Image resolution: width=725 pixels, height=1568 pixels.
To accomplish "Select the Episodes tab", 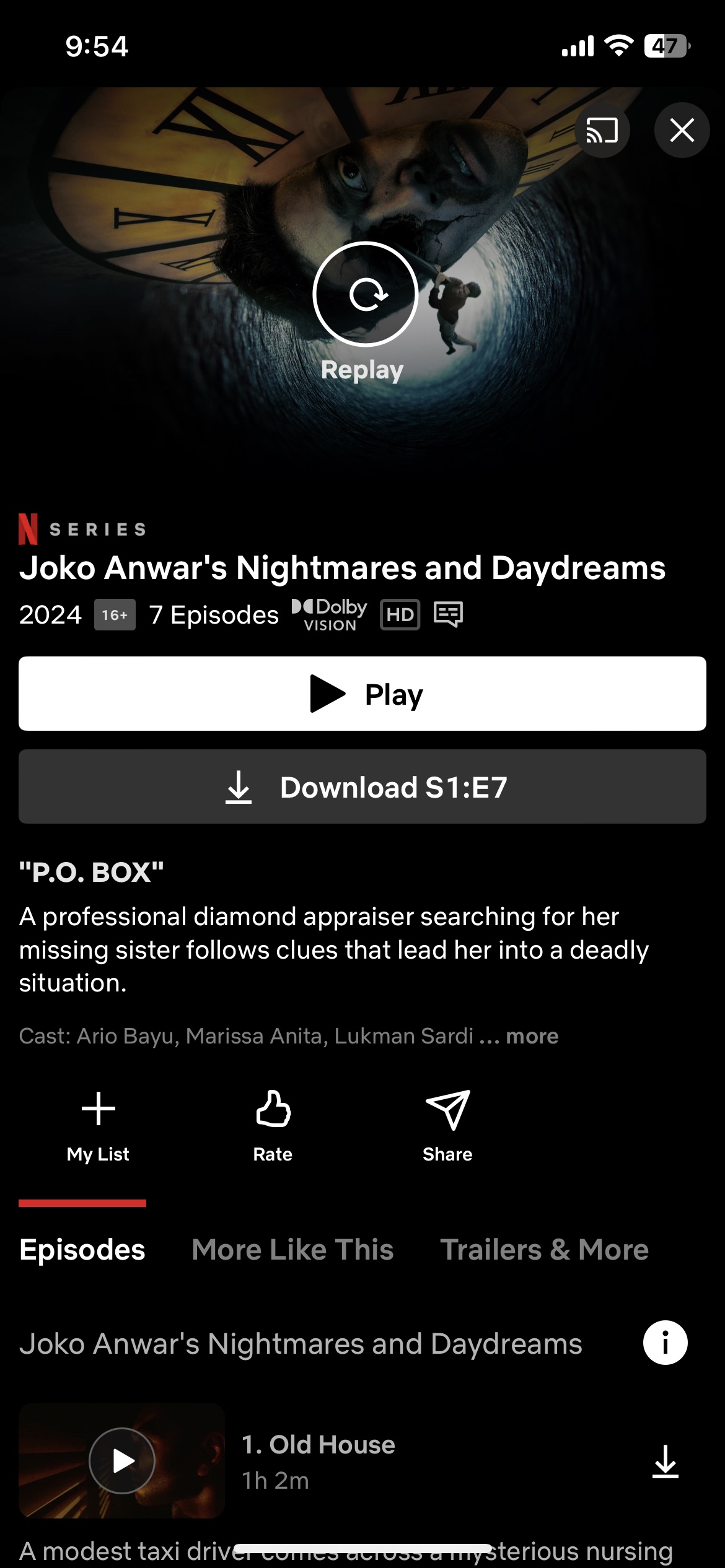I will tap(82, 1250).
